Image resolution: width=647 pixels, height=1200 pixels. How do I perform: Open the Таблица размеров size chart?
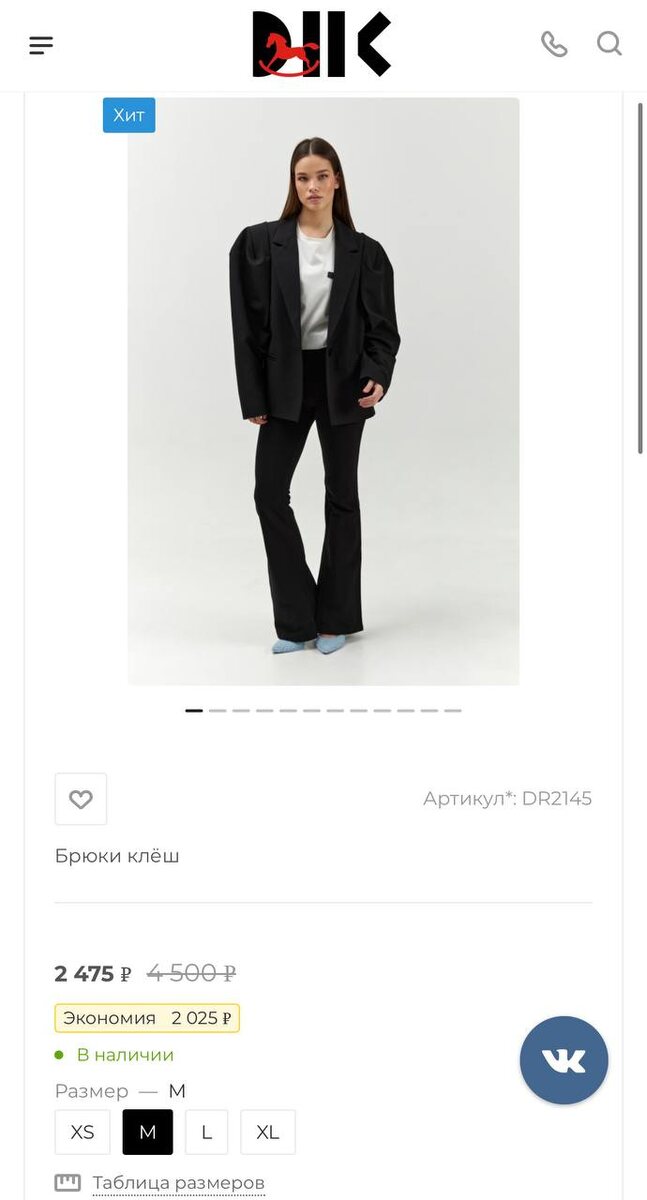coord(178,1183)
